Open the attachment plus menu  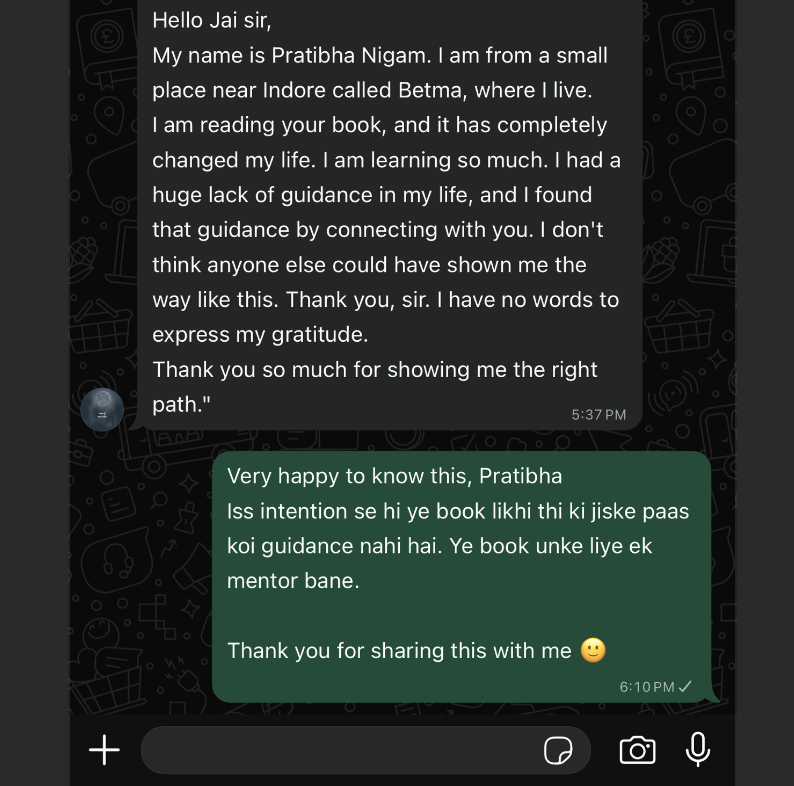click(x=104, y=750)
